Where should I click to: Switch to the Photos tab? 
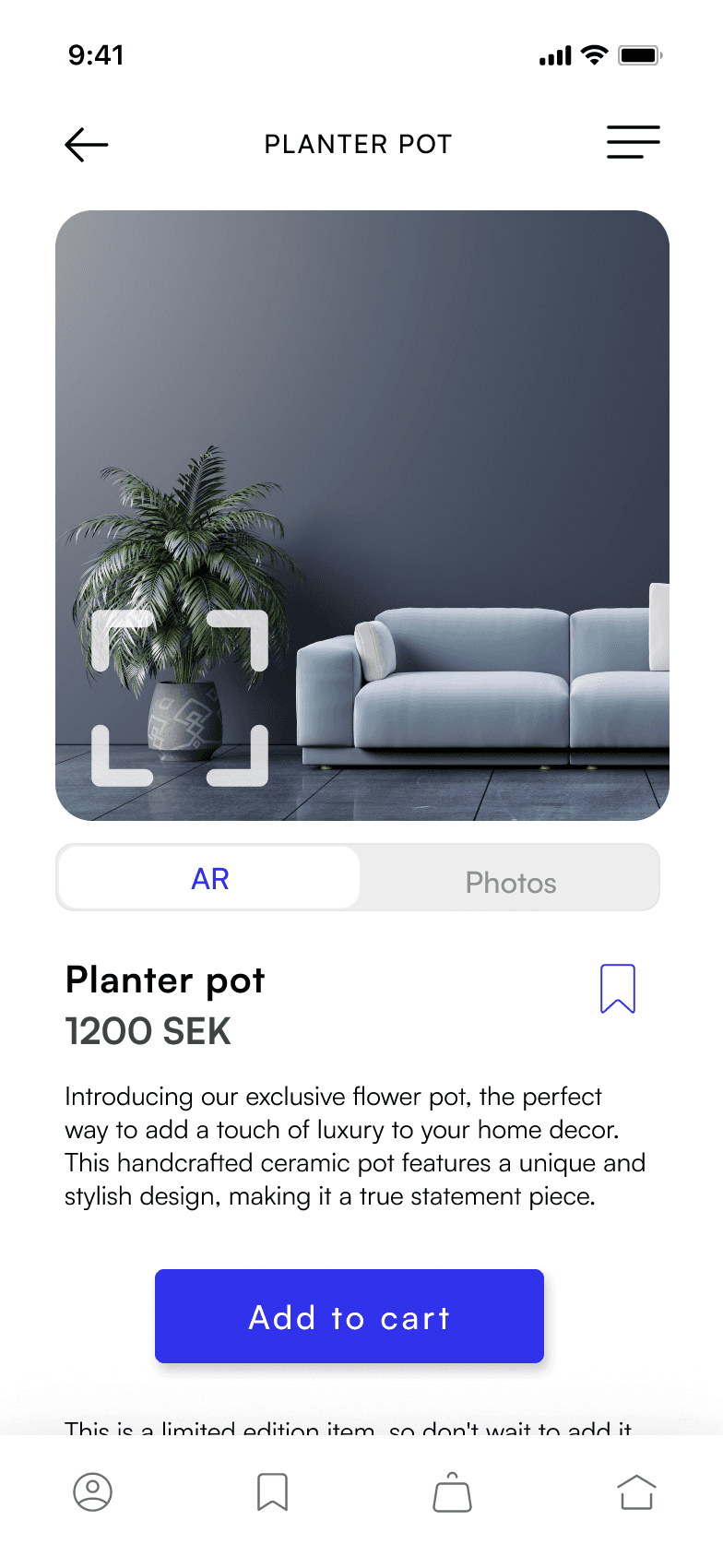pyautogui.click(x=510, y=882)
